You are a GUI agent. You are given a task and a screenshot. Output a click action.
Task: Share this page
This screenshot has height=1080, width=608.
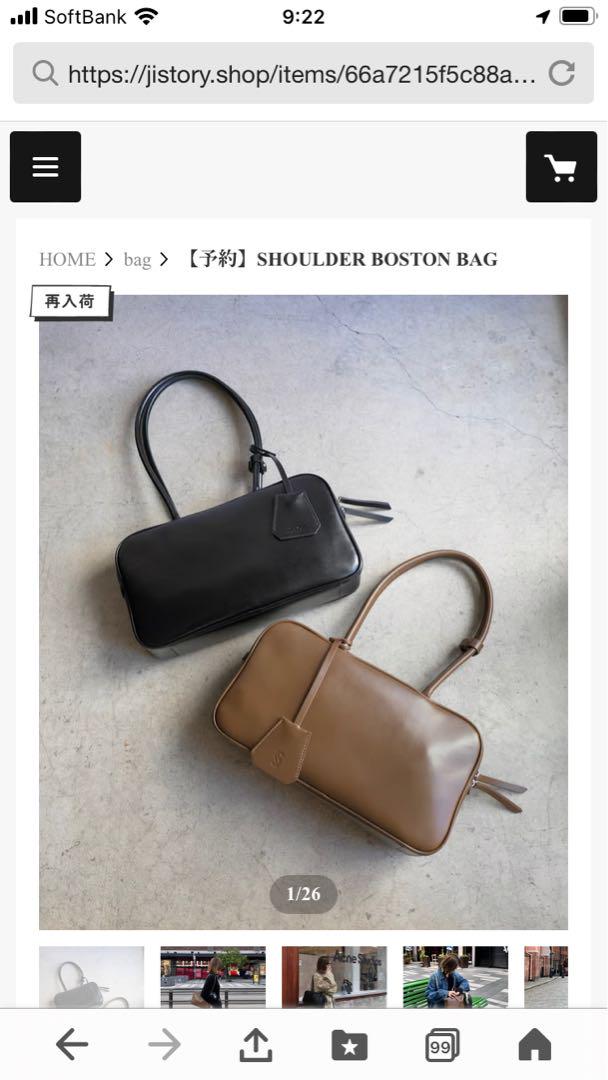coord(256,1046)
